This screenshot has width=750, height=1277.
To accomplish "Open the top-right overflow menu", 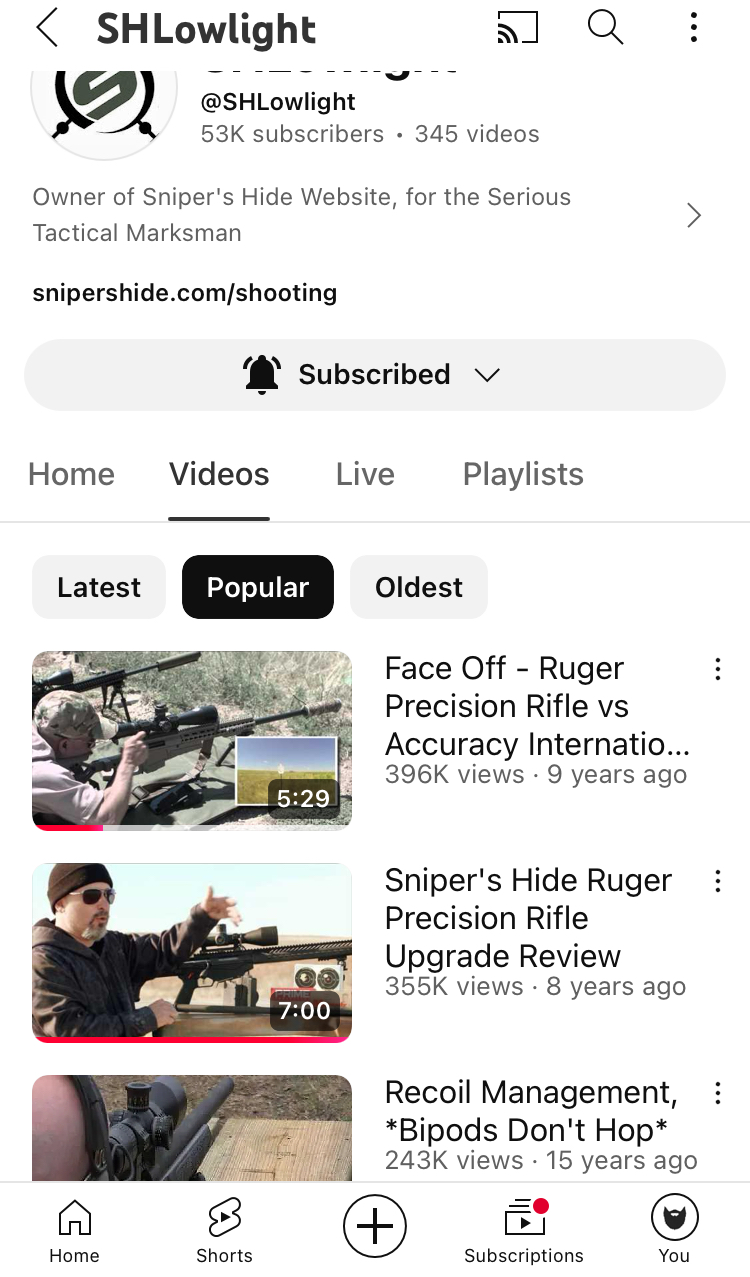I will pos(693,28).
